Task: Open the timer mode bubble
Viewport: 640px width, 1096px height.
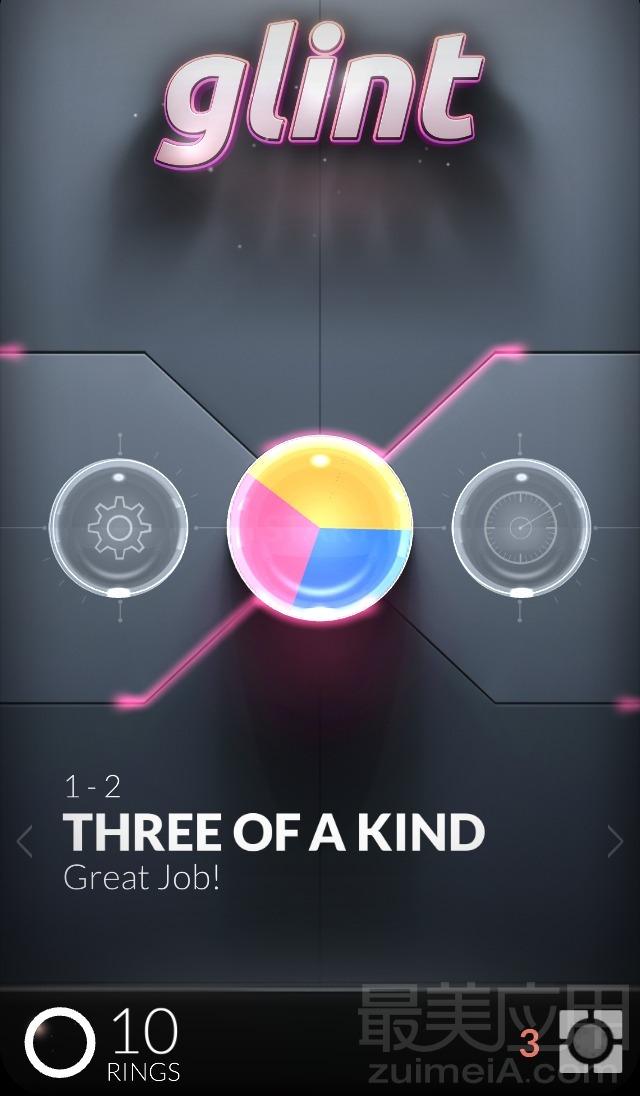Action: [520, 526]
